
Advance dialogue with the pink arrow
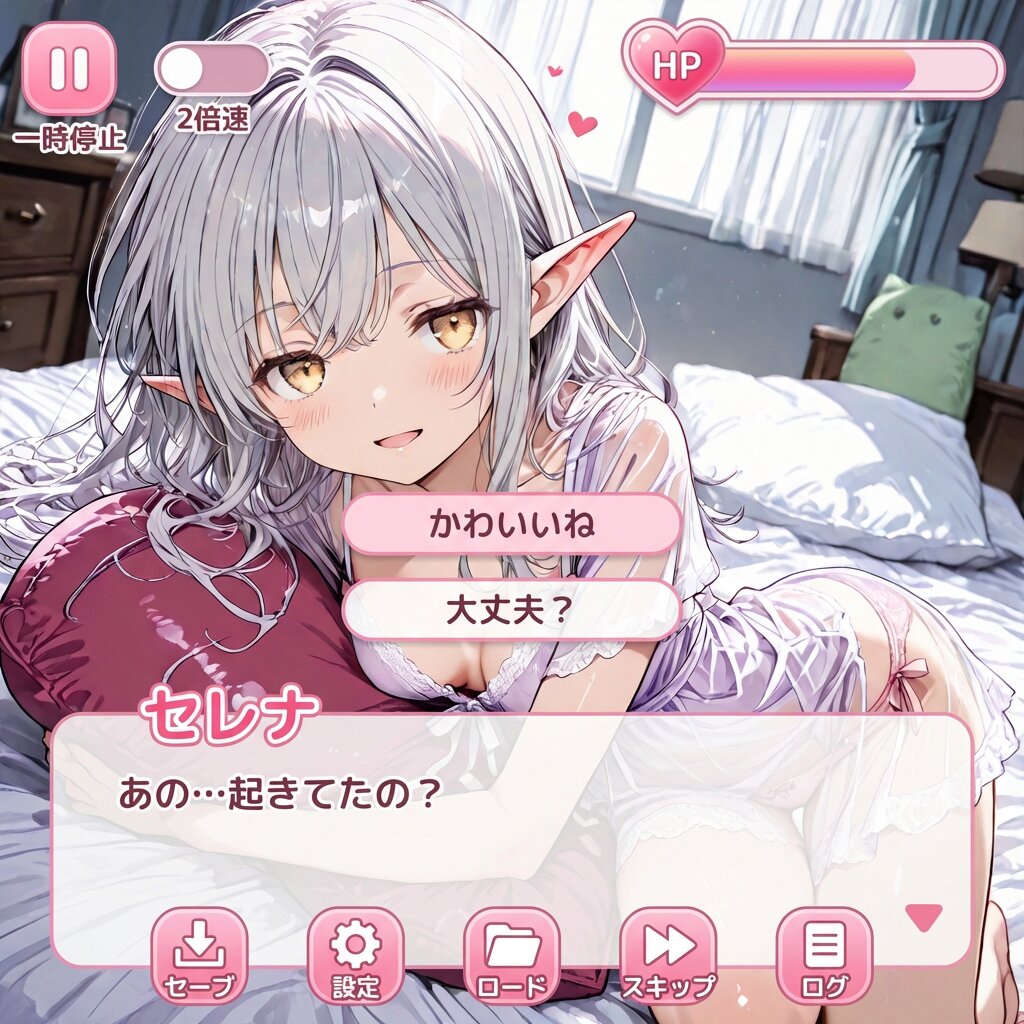pyautogui.click(x=922, y=916)
